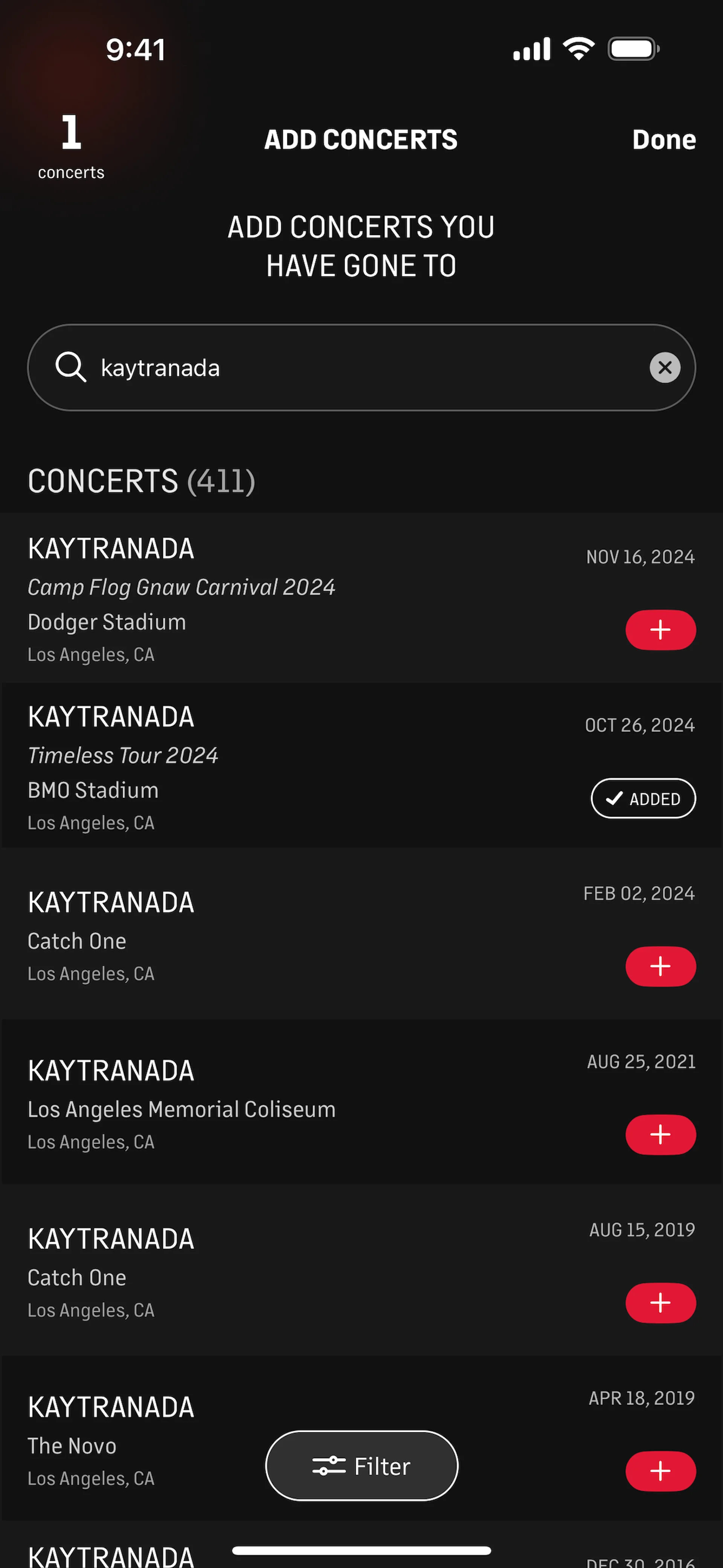
Task: Clear the kaytranada search text
Action: coord(665,368)
